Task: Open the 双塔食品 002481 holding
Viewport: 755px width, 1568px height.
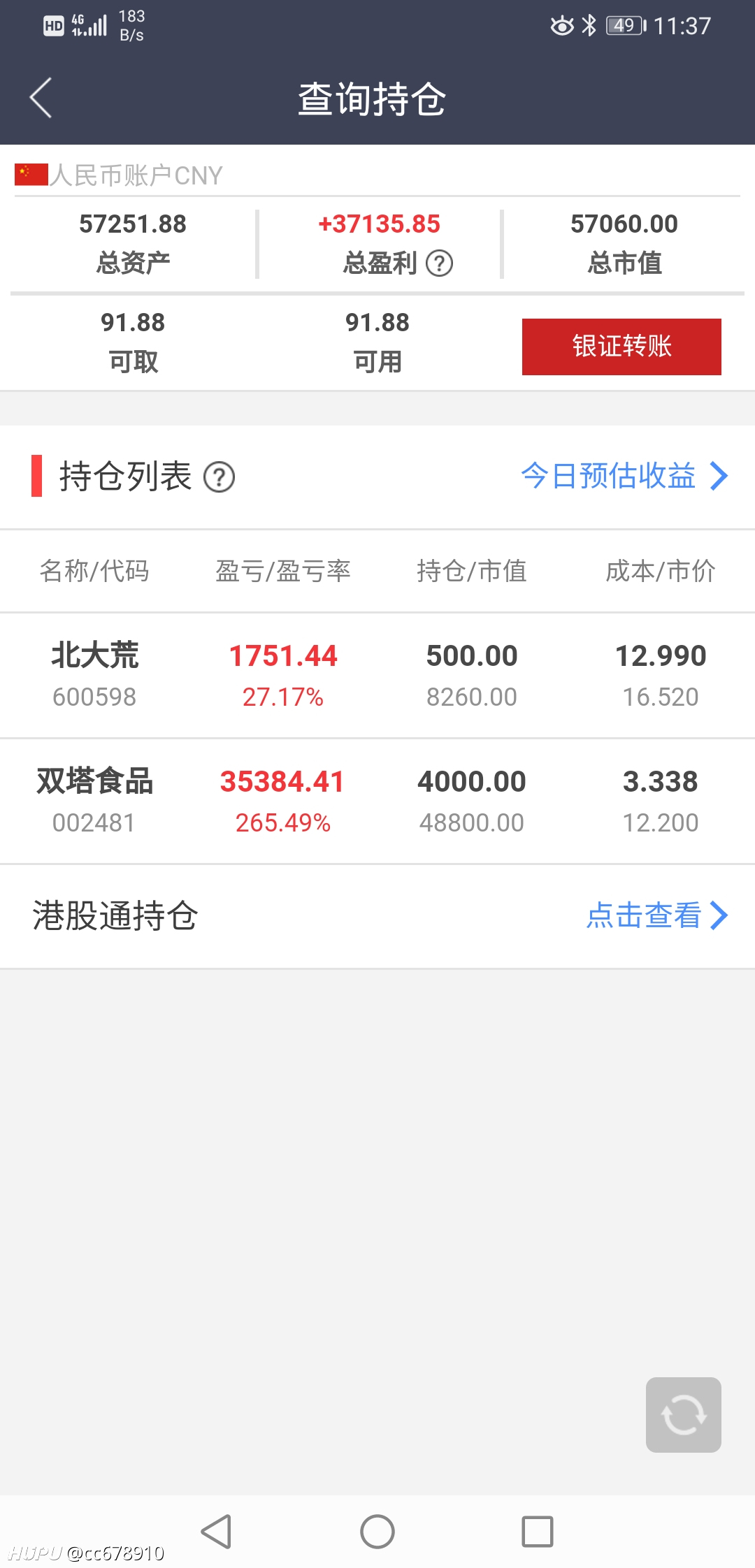Action: click(x=377, y=801)
